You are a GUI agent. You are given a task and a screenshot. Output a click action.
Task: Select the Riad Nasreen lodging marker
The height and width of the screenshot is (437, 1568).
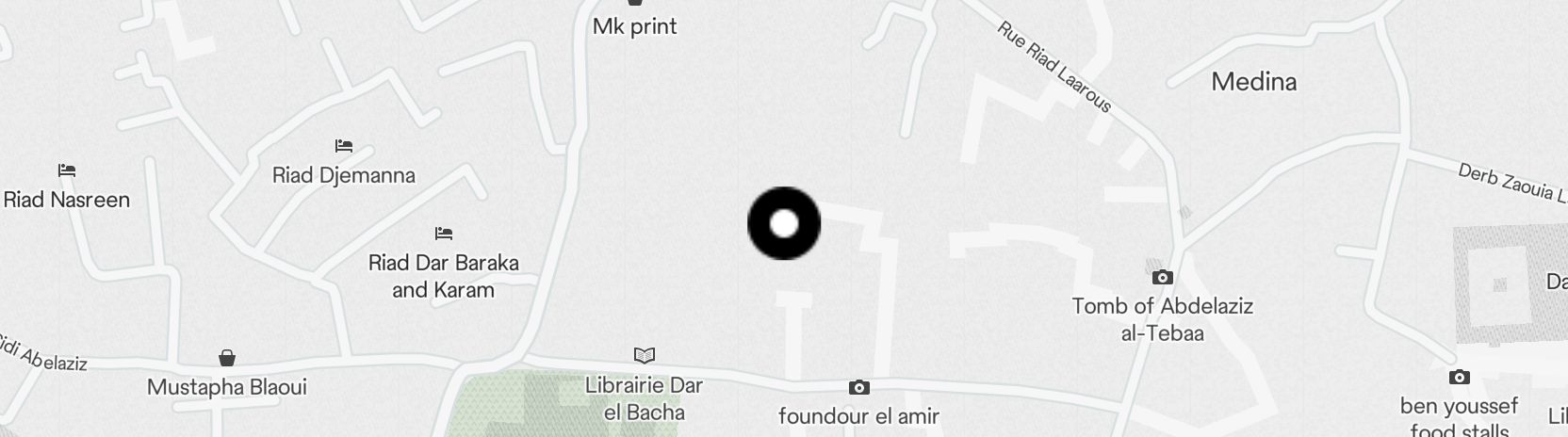pos(66,171)
